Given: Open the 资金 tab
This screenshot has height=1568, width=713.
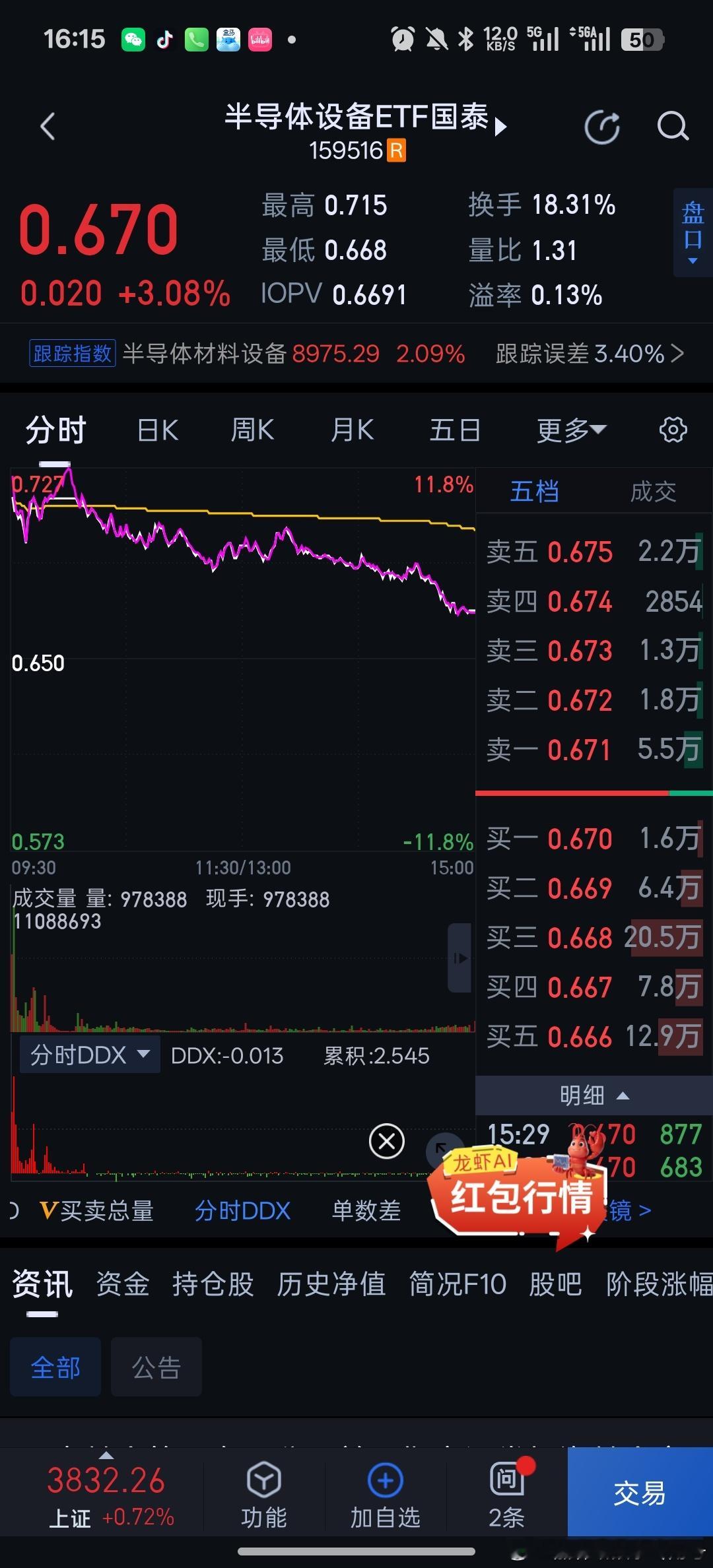Looking at the screenshot, I should (x=123, y=1284).
